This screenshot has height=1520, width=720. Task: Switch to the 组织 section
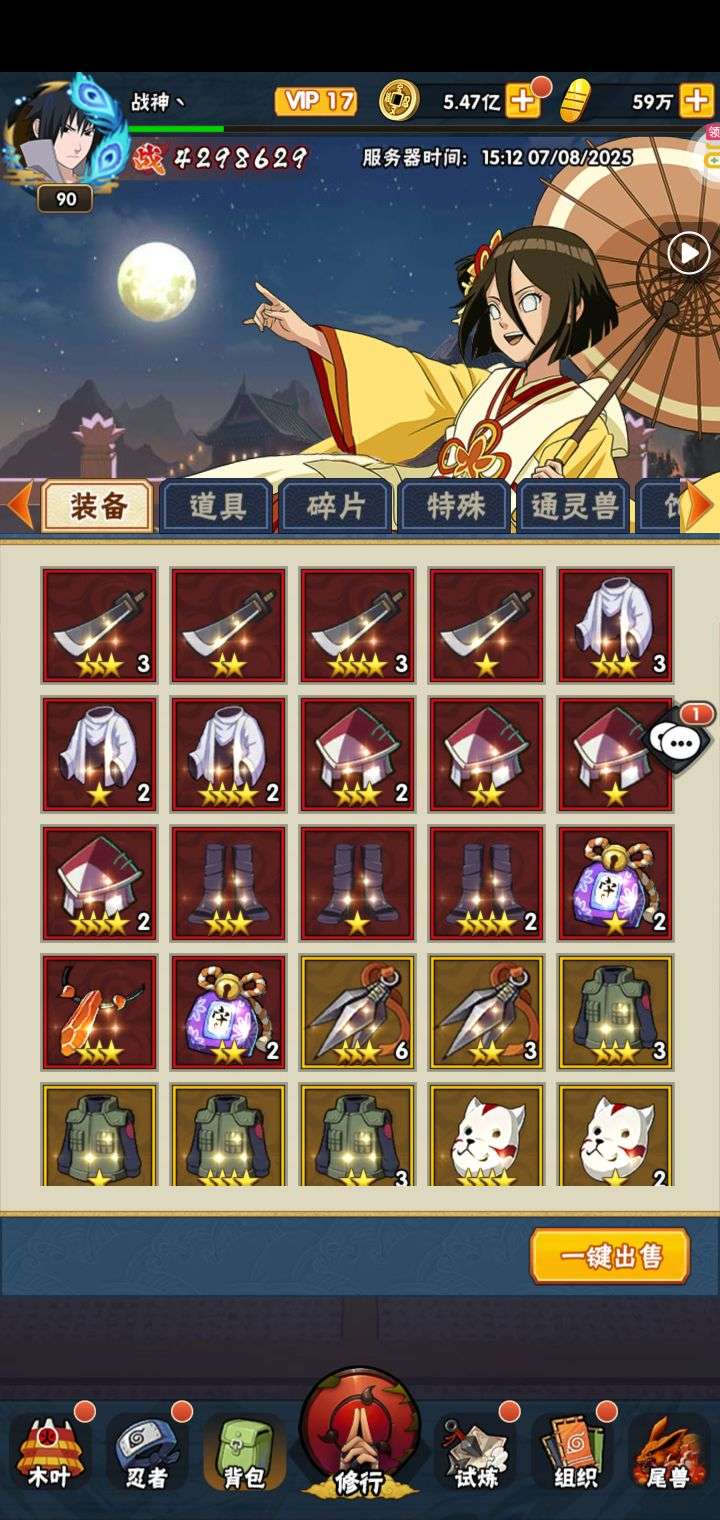(572, 1450)
